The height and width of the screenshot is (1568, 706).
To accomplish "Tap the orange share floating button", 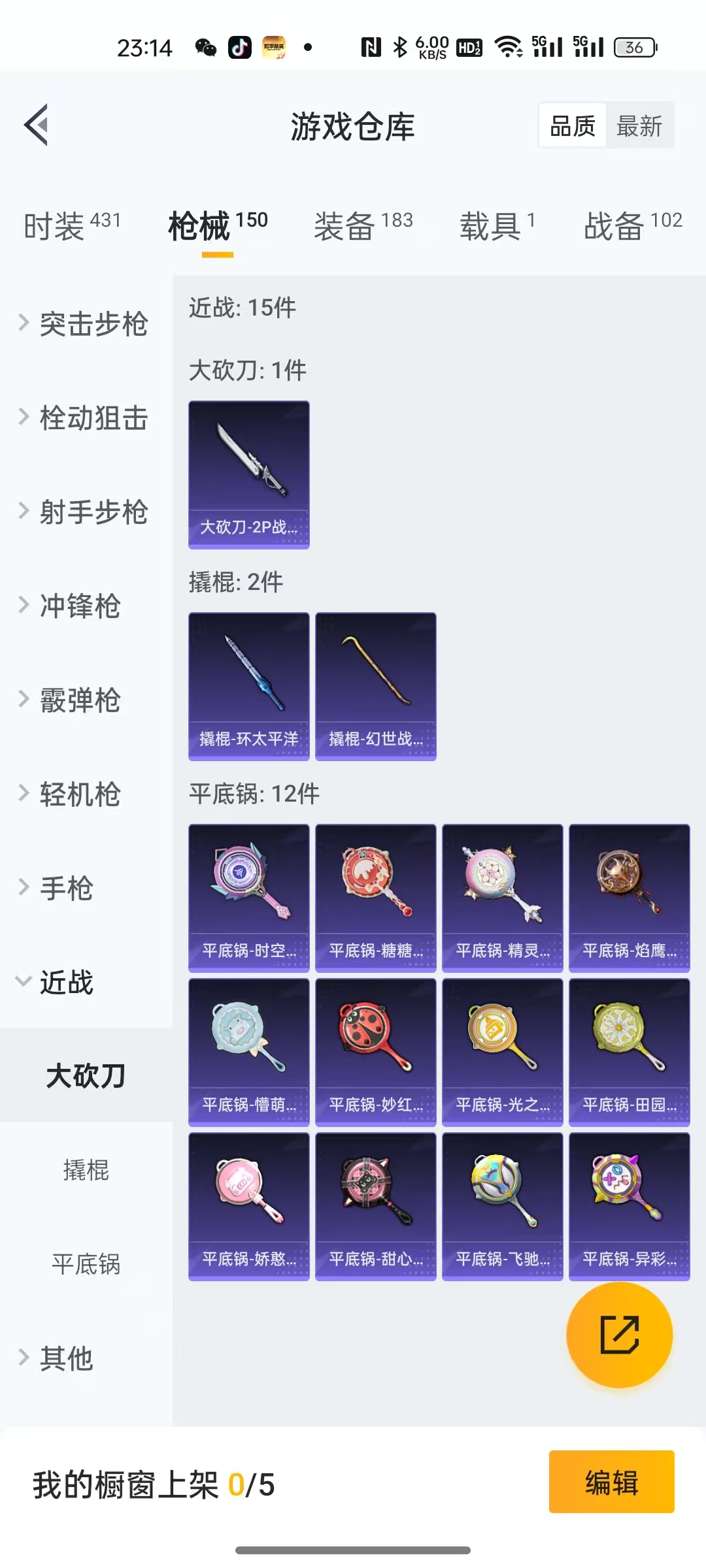I will pyautogui.click(x=619, y=1335).
